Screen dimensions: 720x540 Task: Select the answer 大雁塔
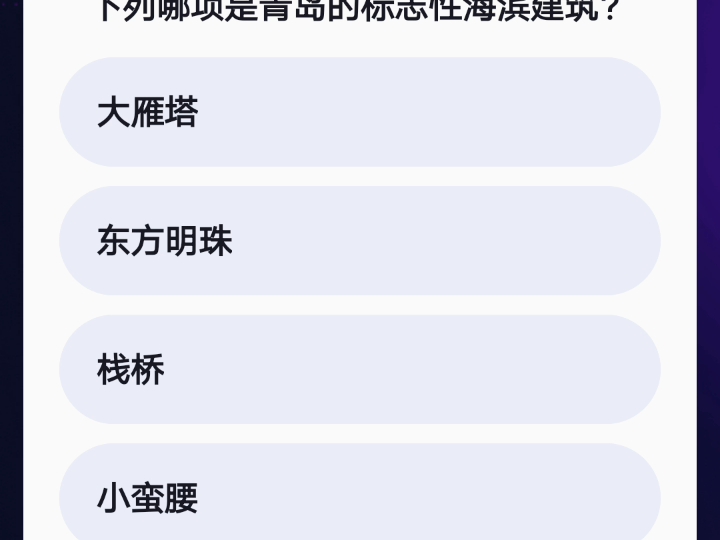tap(359, 112)
